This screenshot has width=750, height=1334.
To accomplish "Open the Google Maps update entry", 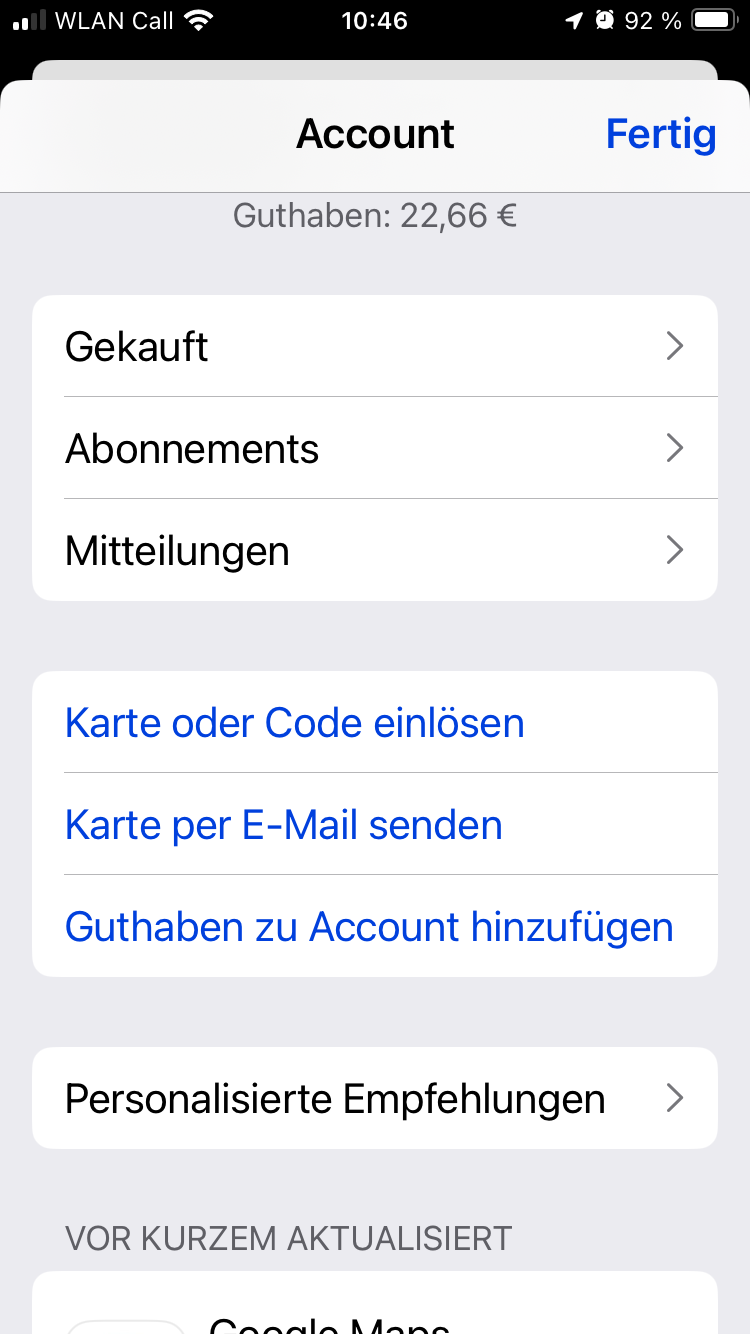I will (375, 1303).
